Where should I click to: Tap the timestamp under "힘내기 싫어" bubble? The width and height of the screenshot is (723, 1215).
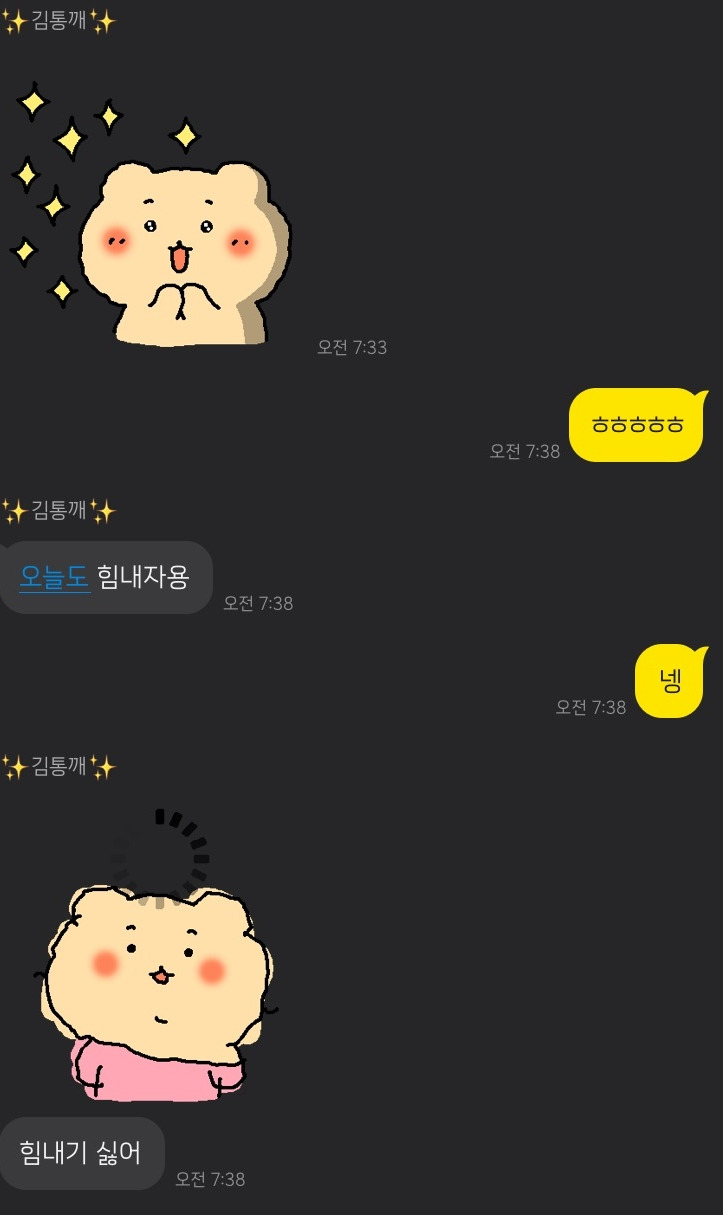click(x=209, y=1179)
